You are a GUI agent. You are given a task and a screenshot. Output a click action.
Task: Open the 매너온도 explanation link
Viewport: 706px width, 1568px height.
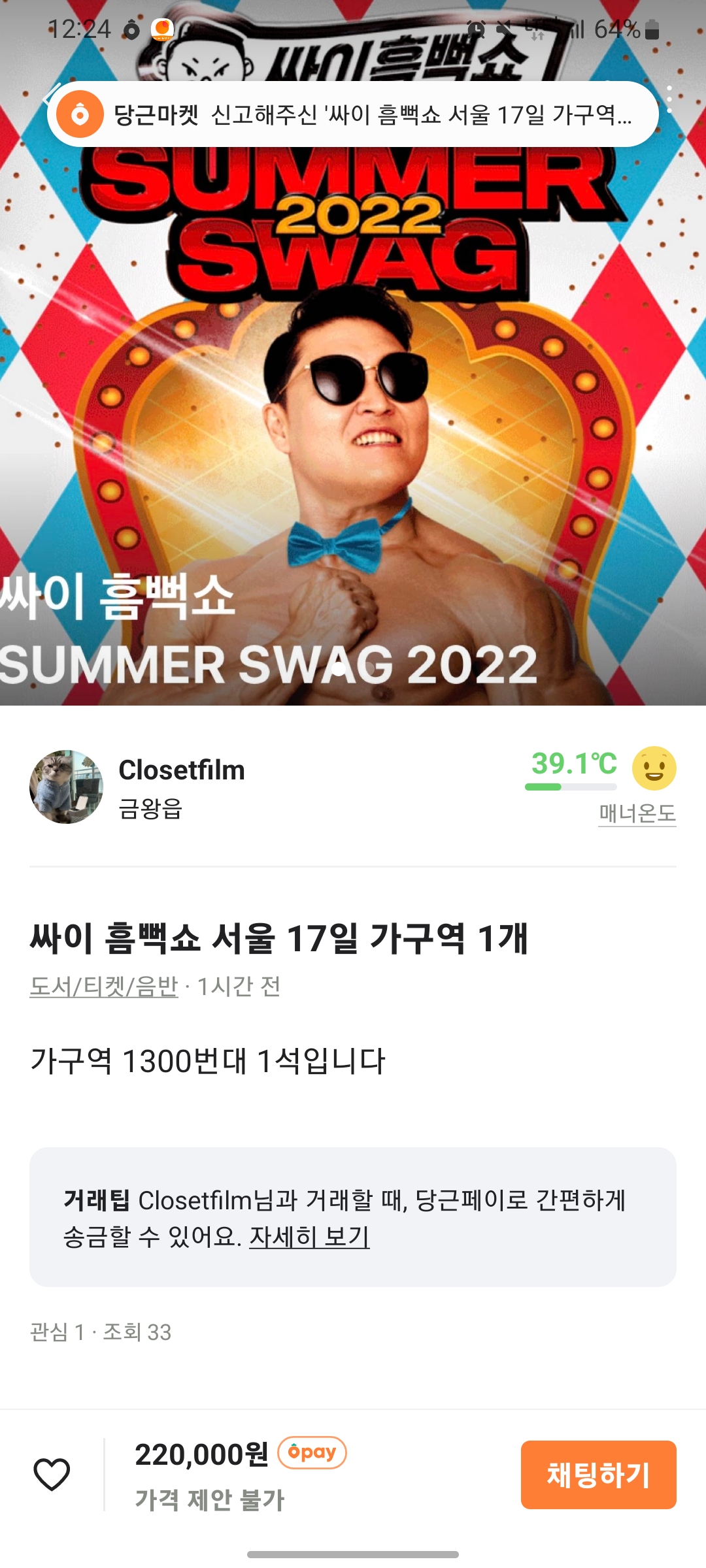(x=637, y=813)
